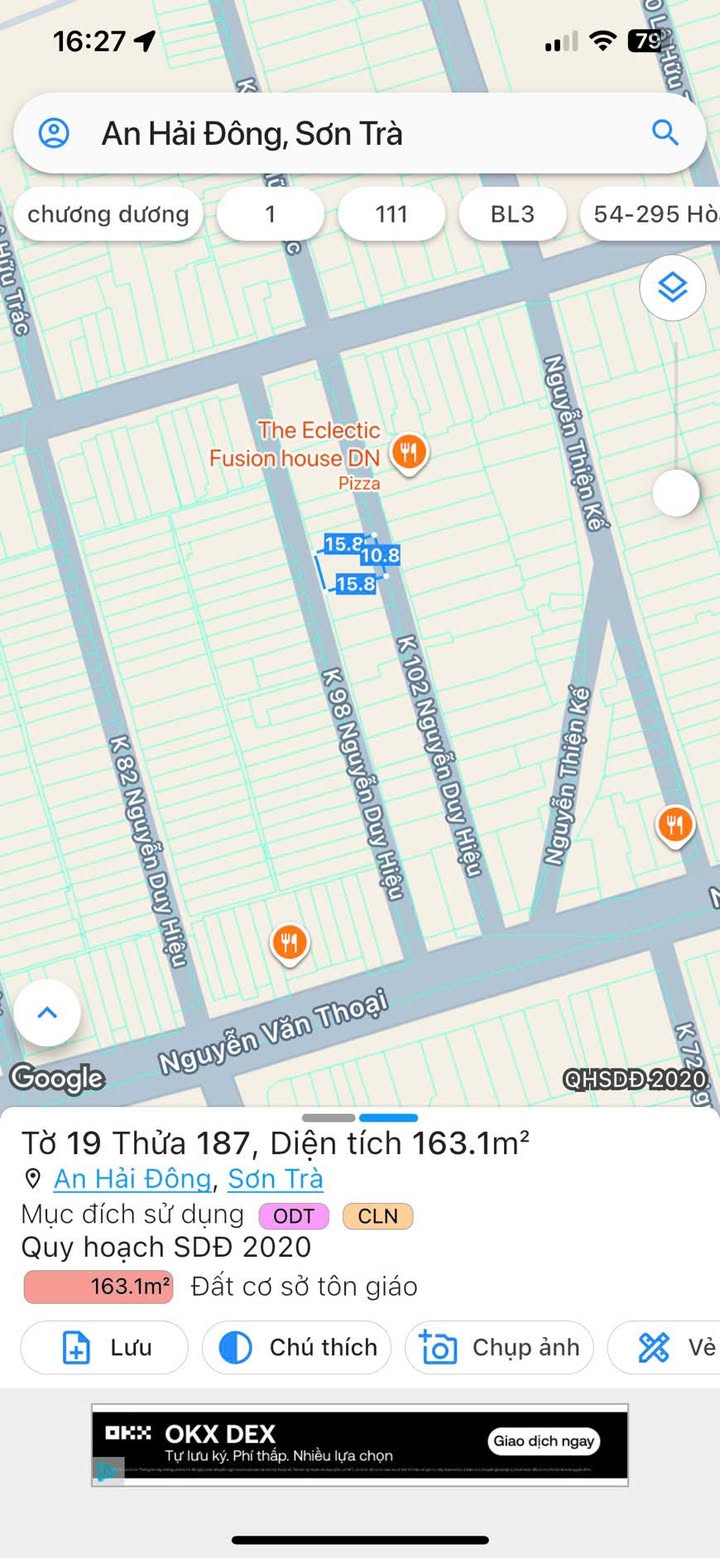Select the BL3 chip
This screenshot has width=720, height=1558.
coord(512,214)
